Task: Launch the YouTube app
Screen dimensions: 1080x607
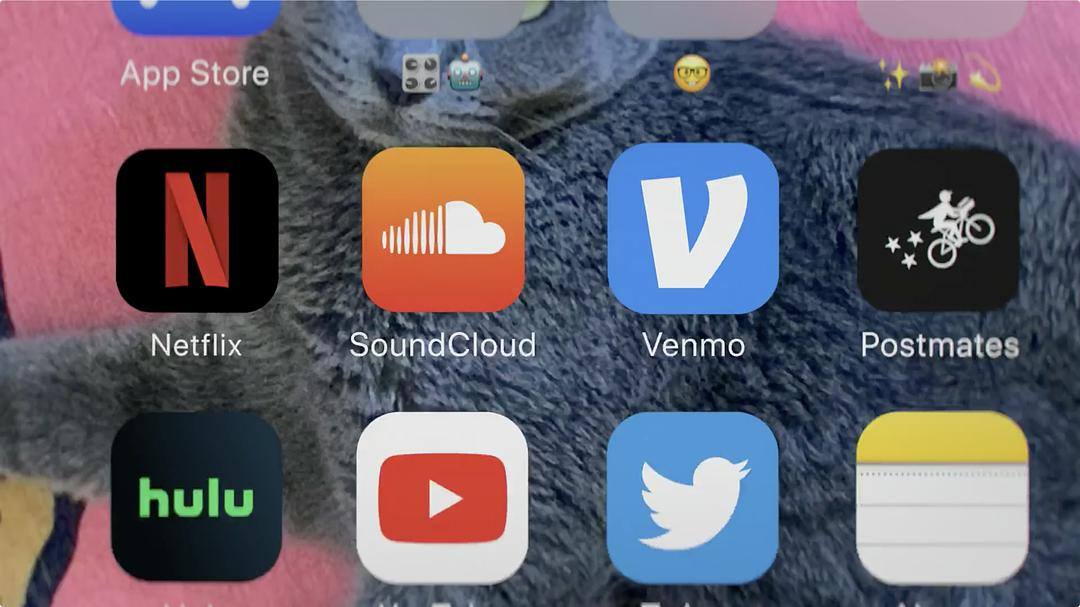Action: (443, 497)
